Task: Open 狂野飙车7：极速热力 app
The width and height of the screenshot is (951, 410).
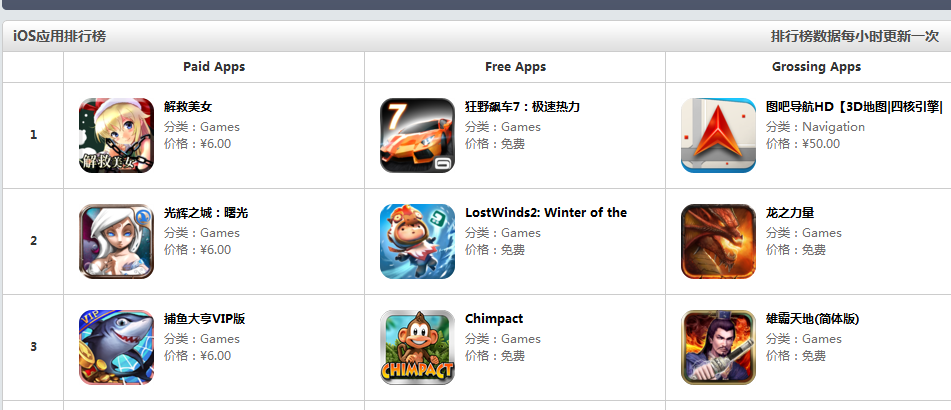Action: click(x=522, y=107)
